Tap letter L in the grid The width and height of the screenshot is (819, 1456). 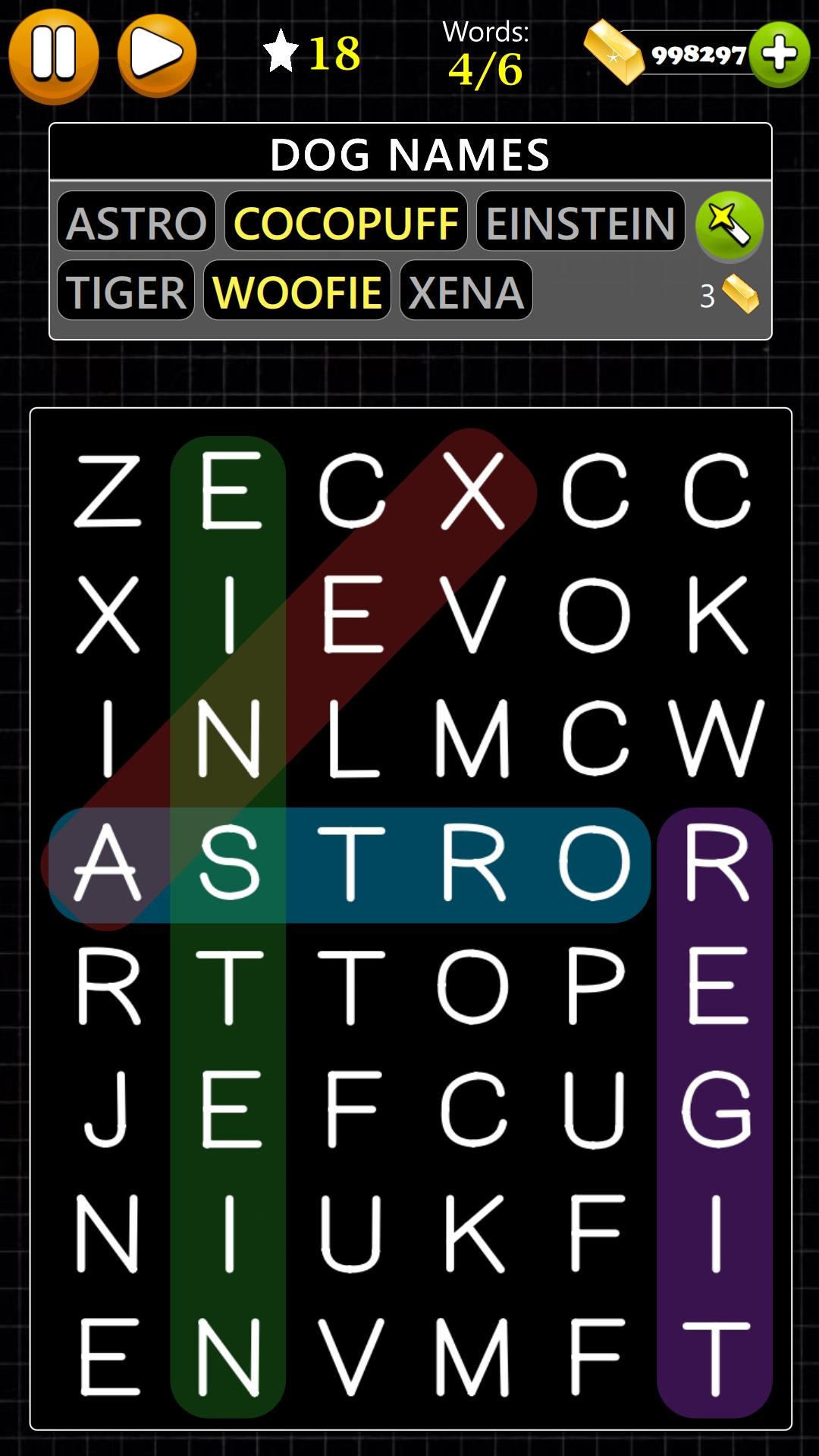pyautogui.click(x=351, y=738)
